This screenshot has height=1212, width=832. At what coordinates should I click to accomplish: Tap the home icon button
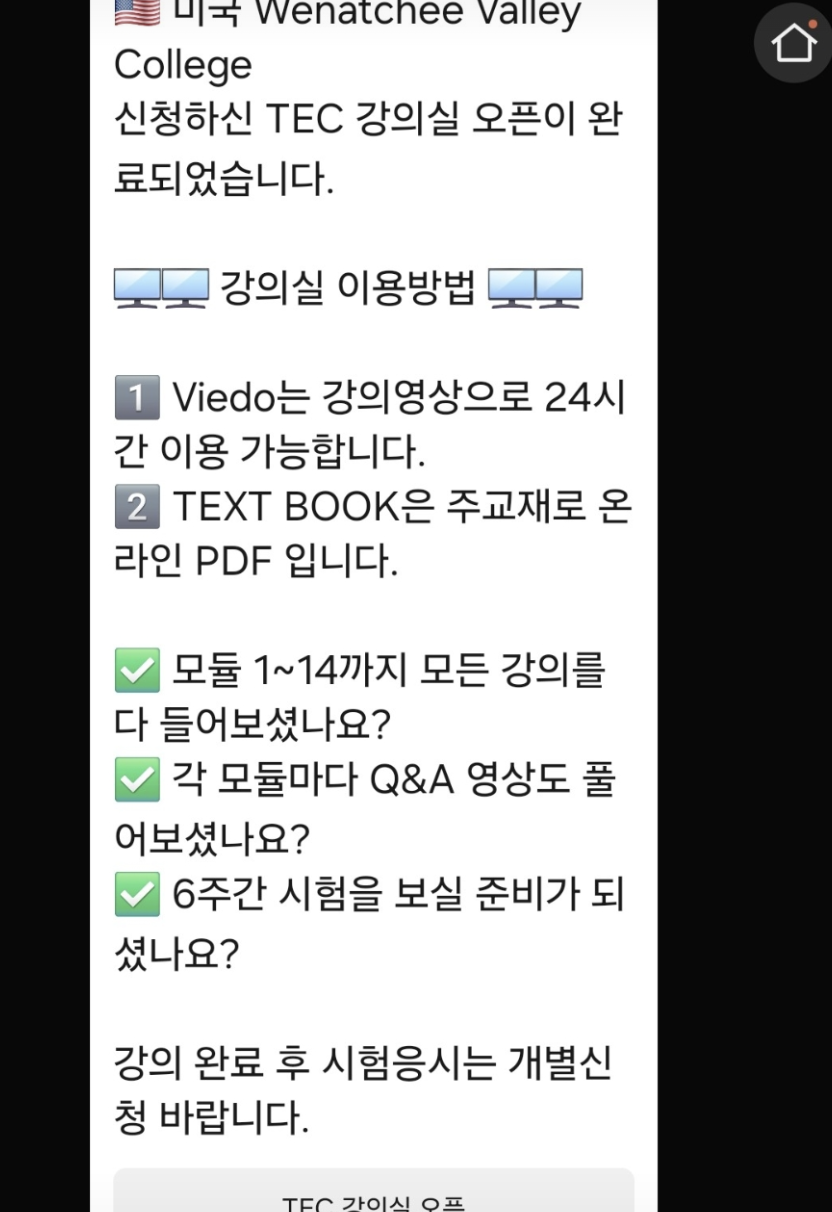(793, 44)
